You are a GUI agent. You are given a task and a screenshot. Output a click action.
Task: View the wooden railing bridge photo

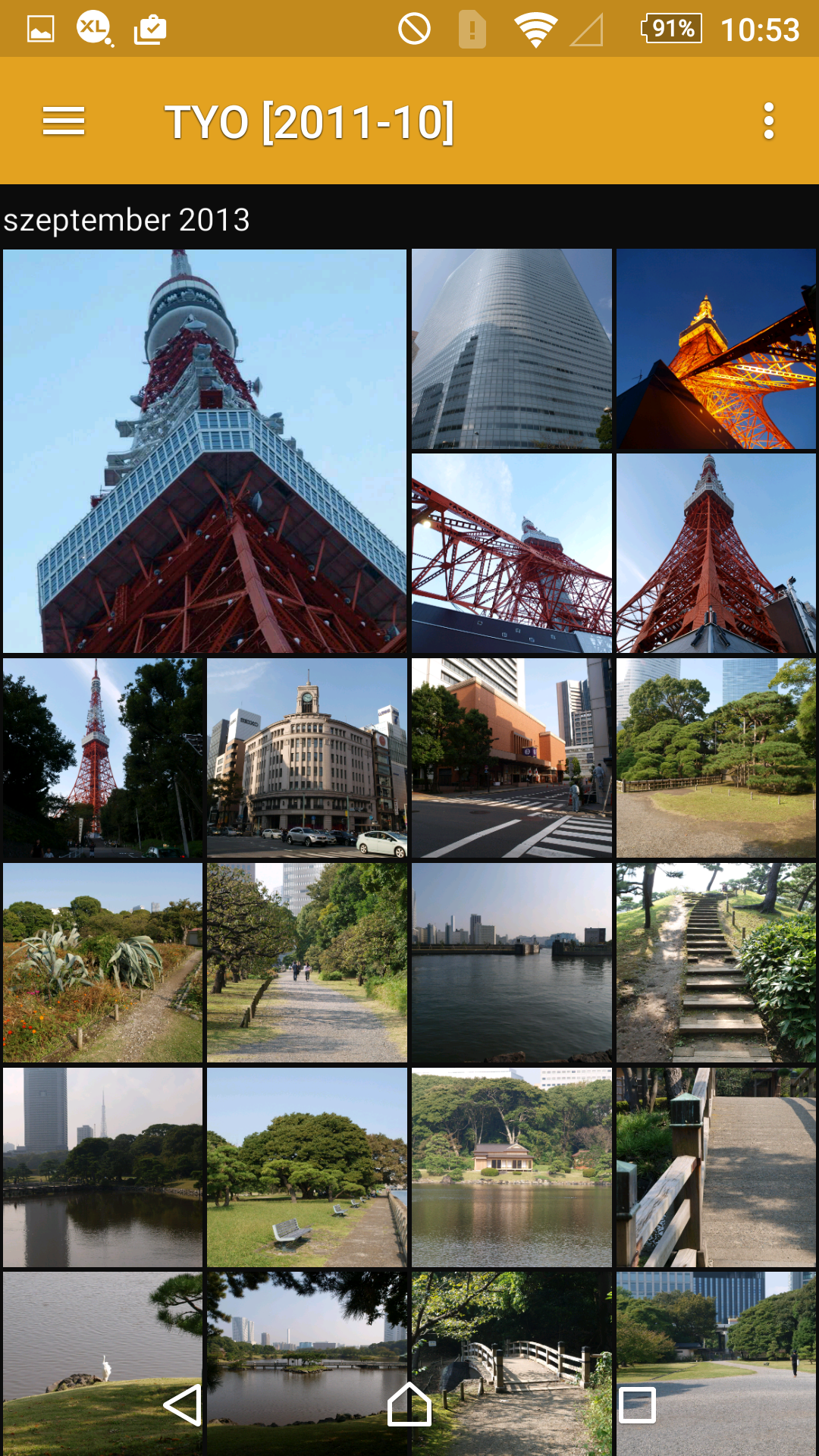(x=716, y=1167)
